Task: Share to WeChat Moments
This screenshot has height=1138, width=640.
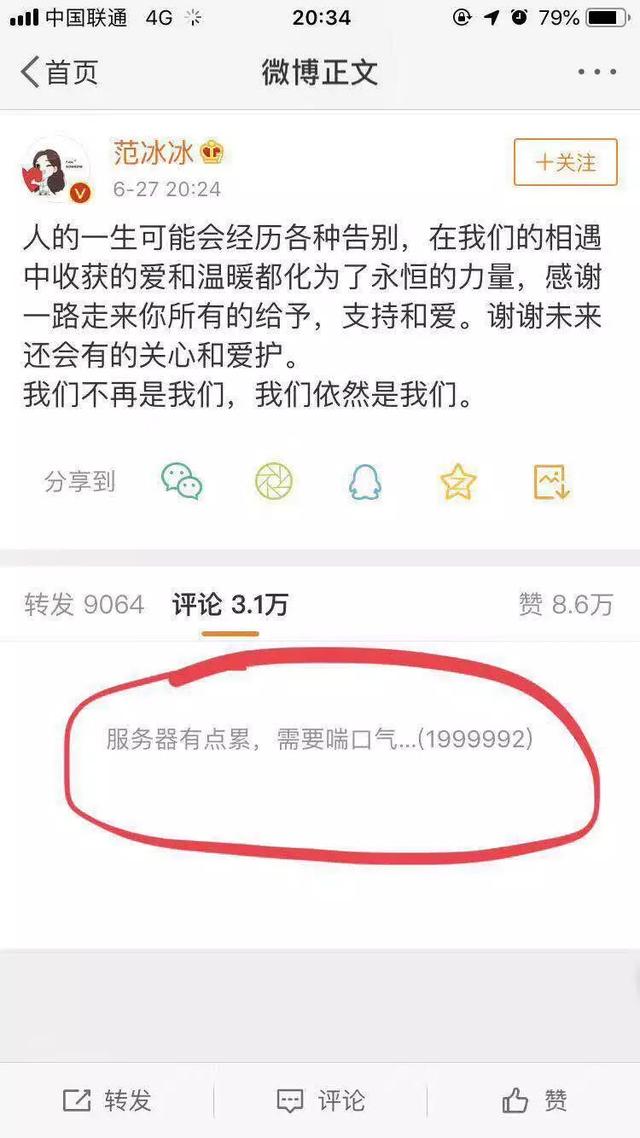Action: click(x=274, y=481)
